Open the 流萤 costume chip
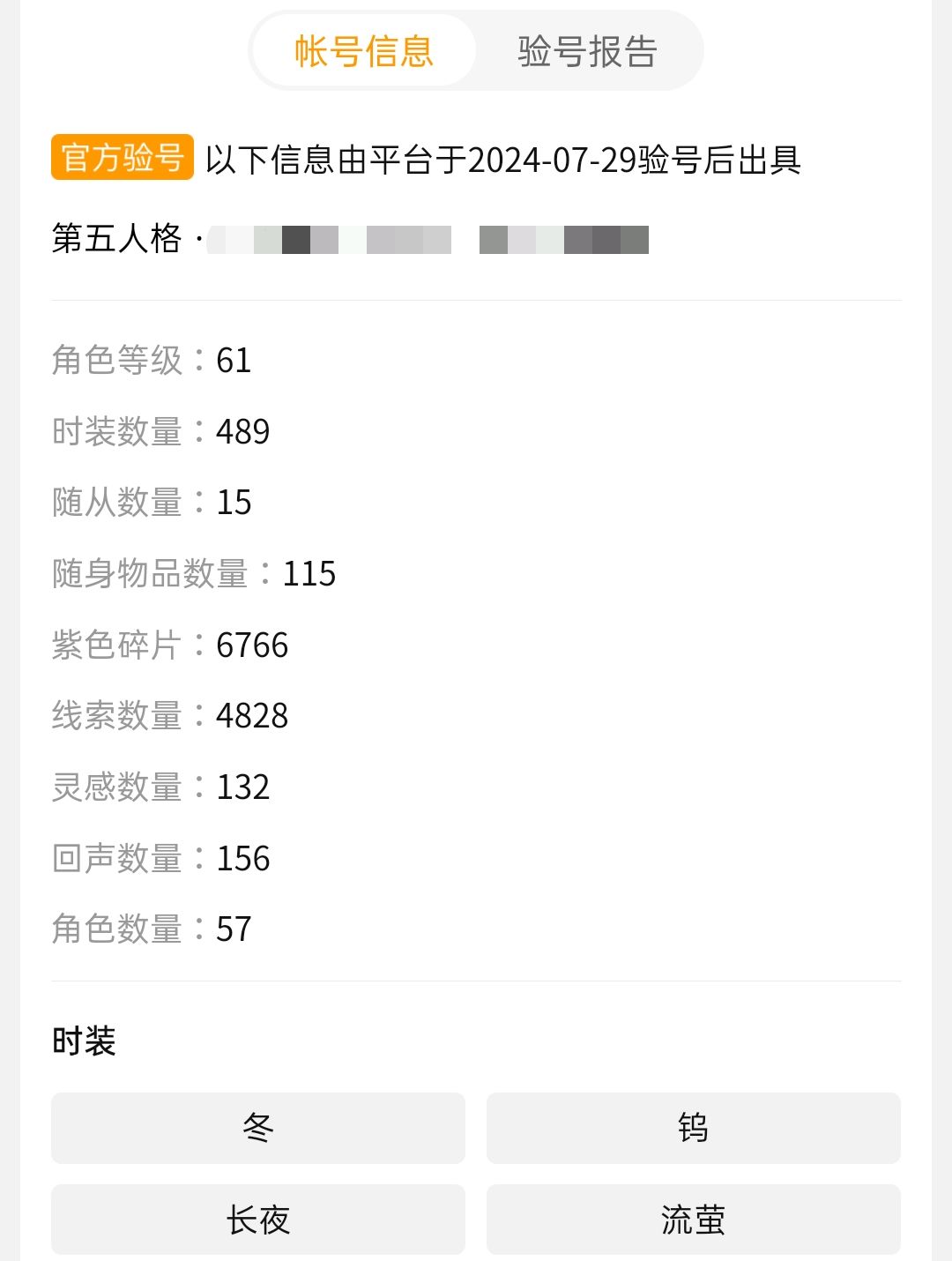Image resolution: width=952 pixels, height=1261 pixels. pos(693,1220)
